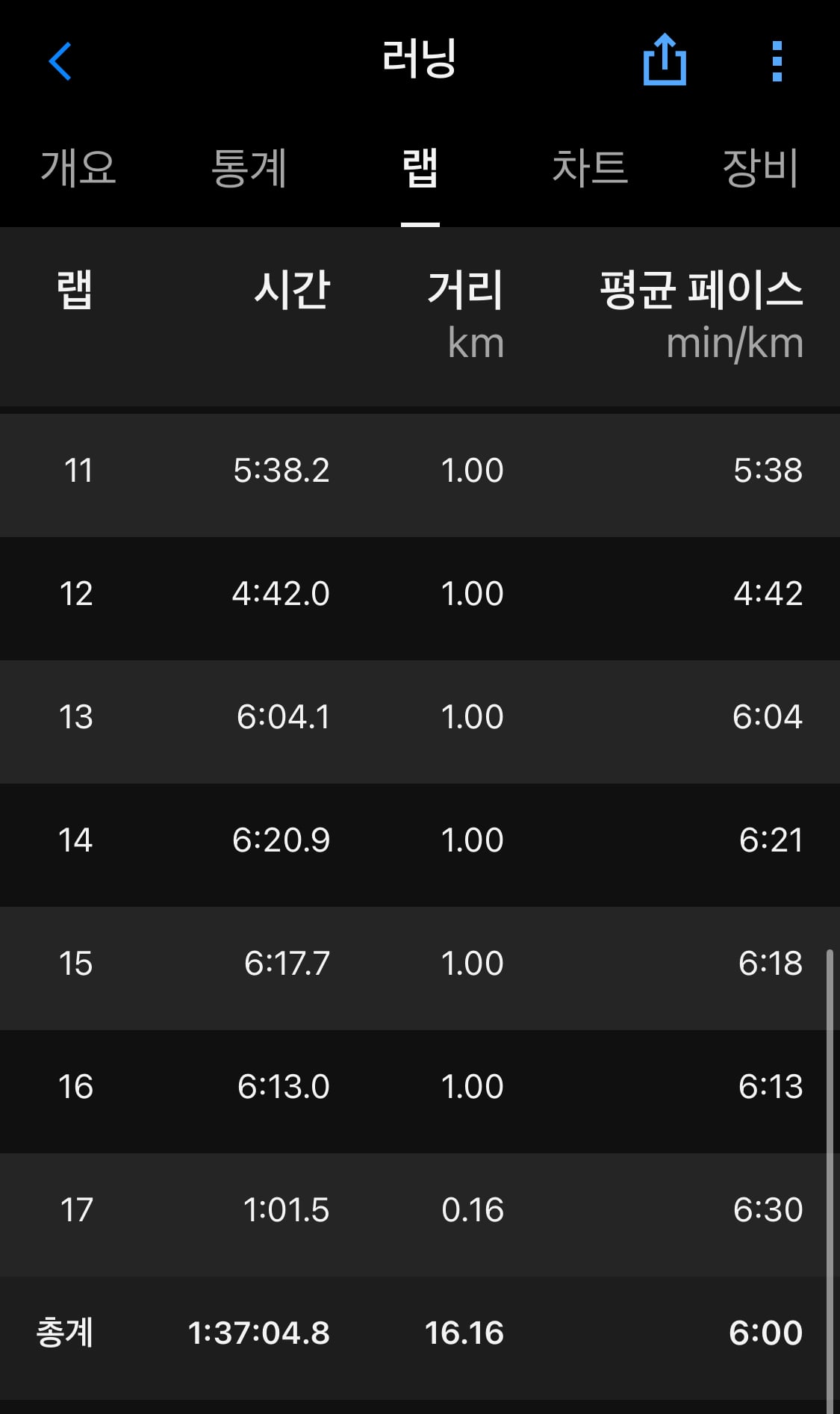Select the 랩 tab

[420, 167]
